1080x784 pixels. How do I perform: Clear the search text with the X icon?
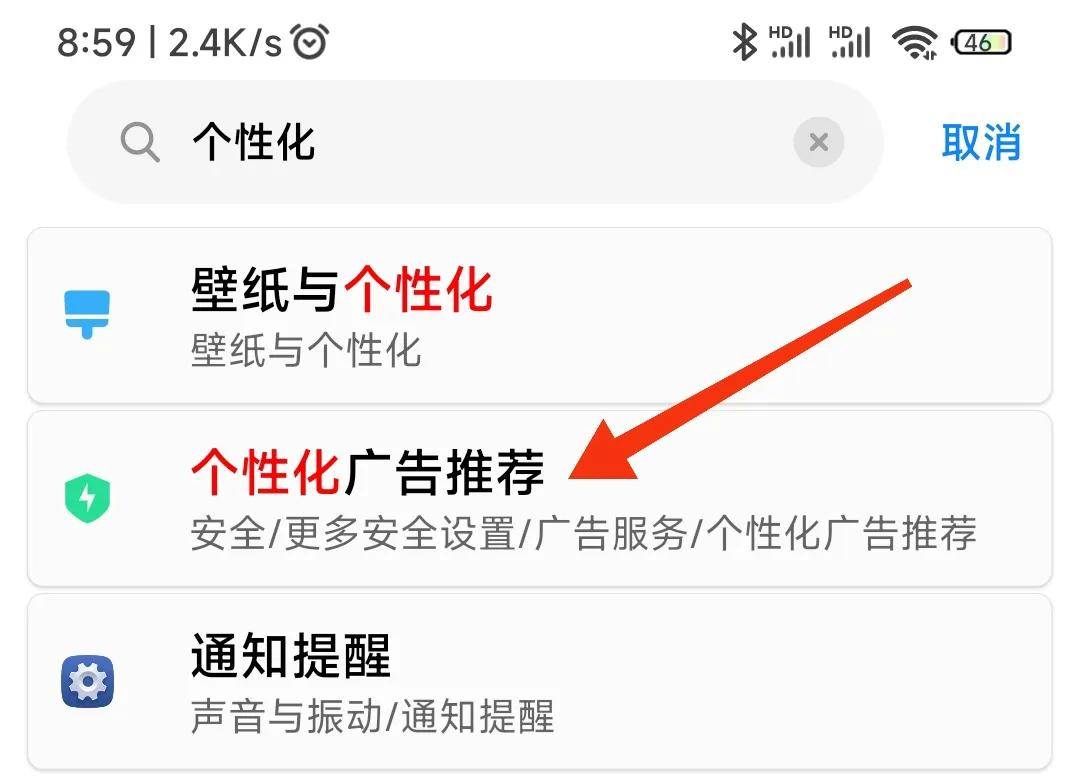click(818, 143)
